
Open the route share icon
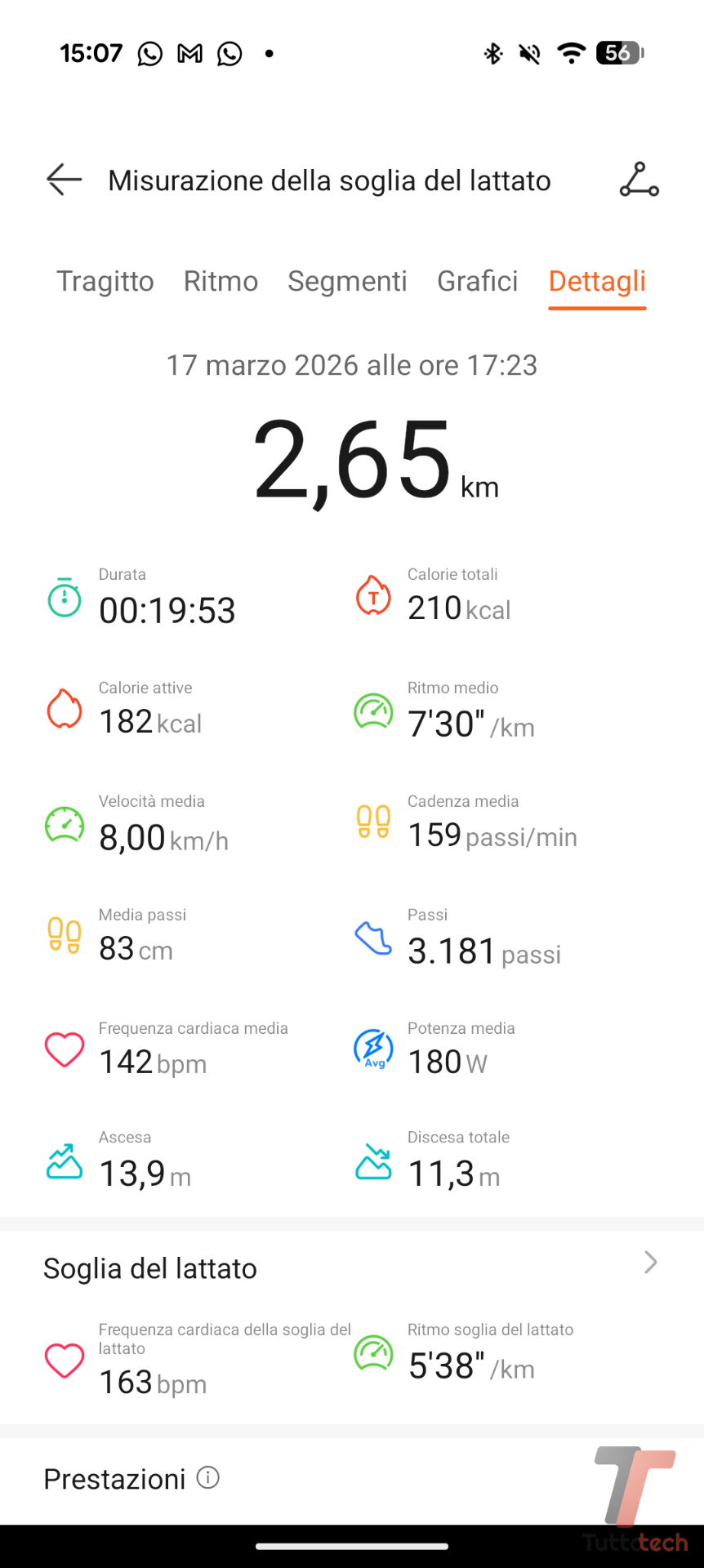639,180
